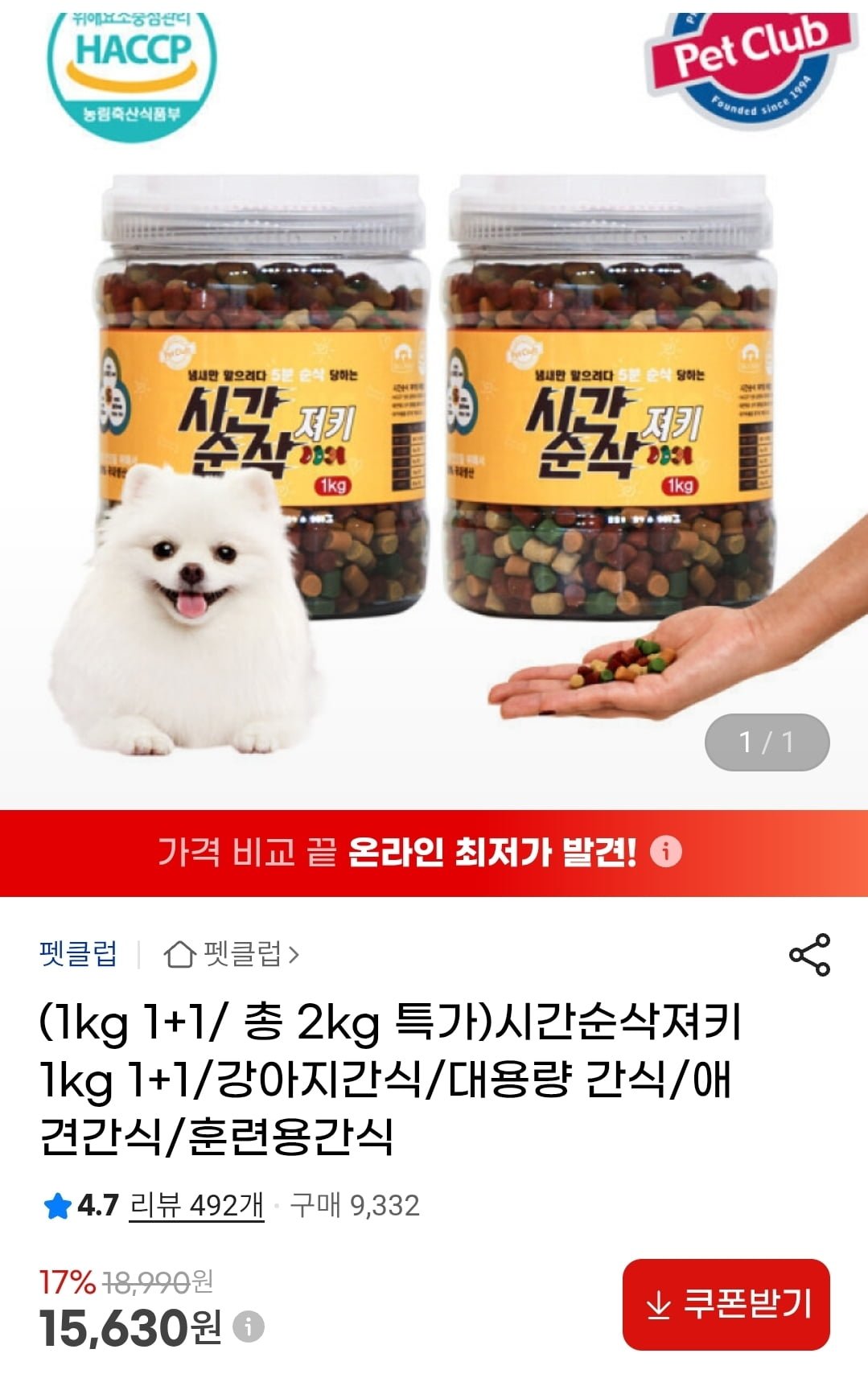
Task: Open the 펫클럽 brand link
Action: [78, 954]
